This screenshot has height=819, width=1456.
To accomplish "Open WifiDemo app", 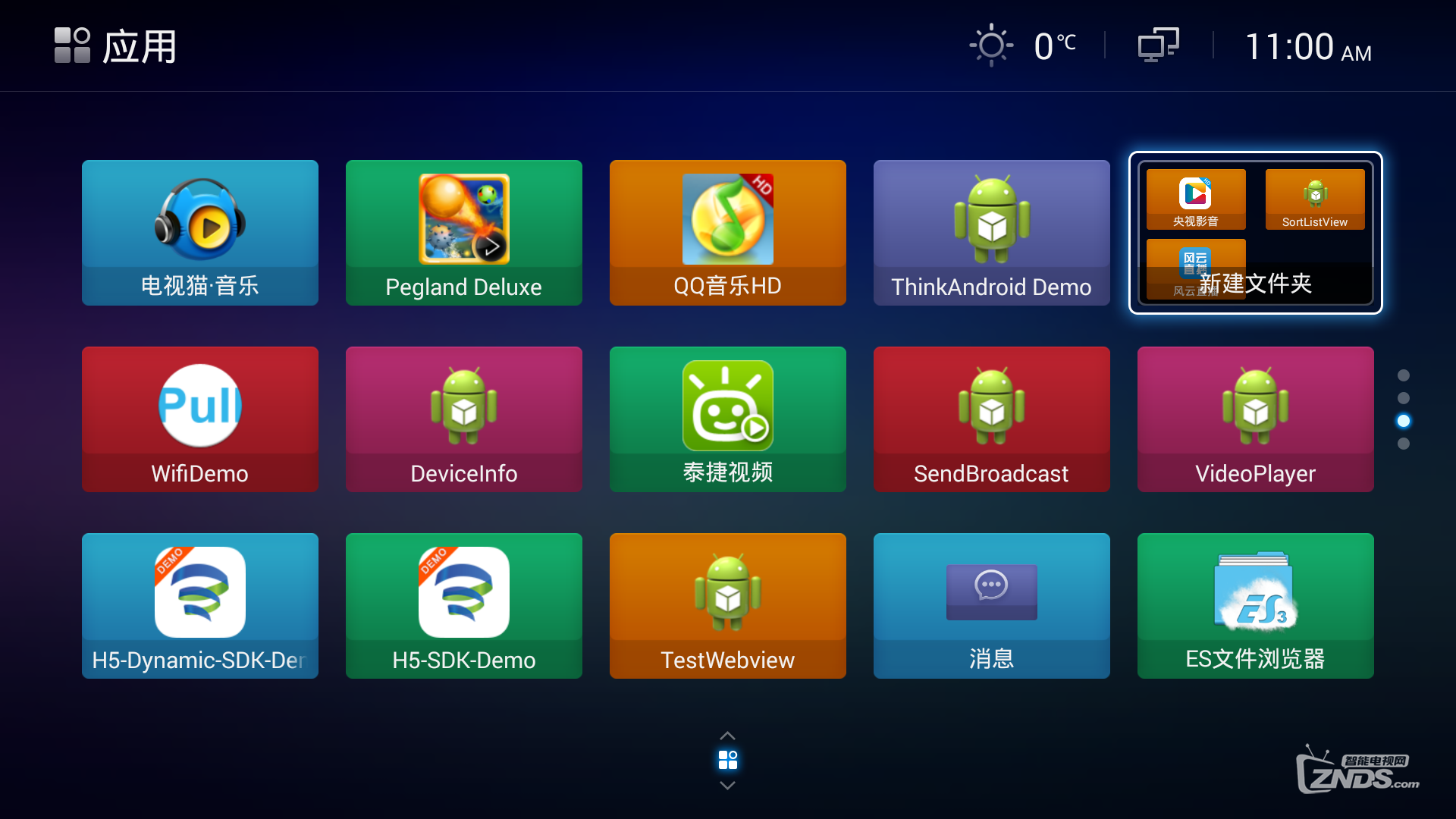I will (200, 419).
